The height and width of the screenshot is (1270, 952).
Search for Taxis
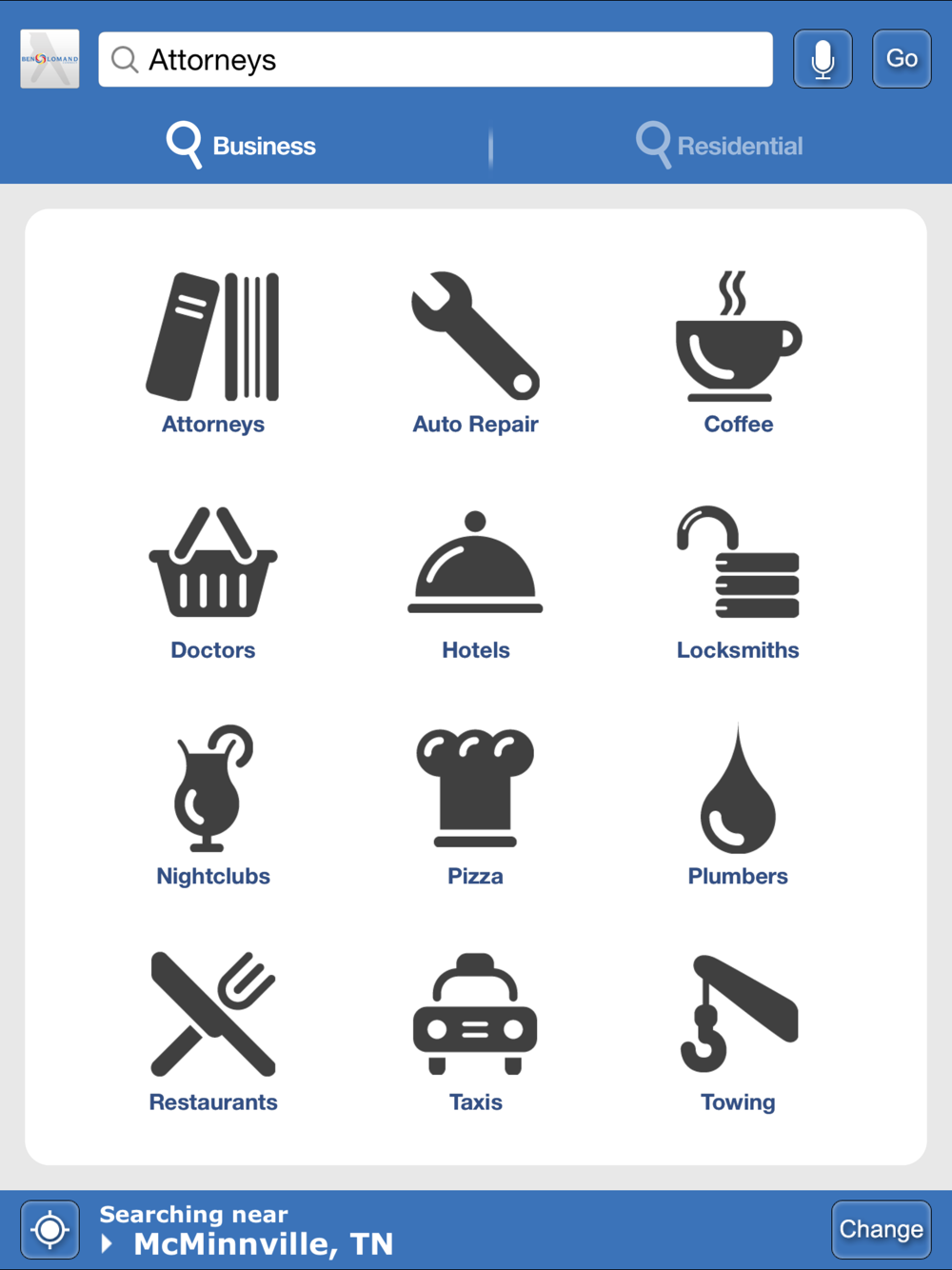(475, 1031)
